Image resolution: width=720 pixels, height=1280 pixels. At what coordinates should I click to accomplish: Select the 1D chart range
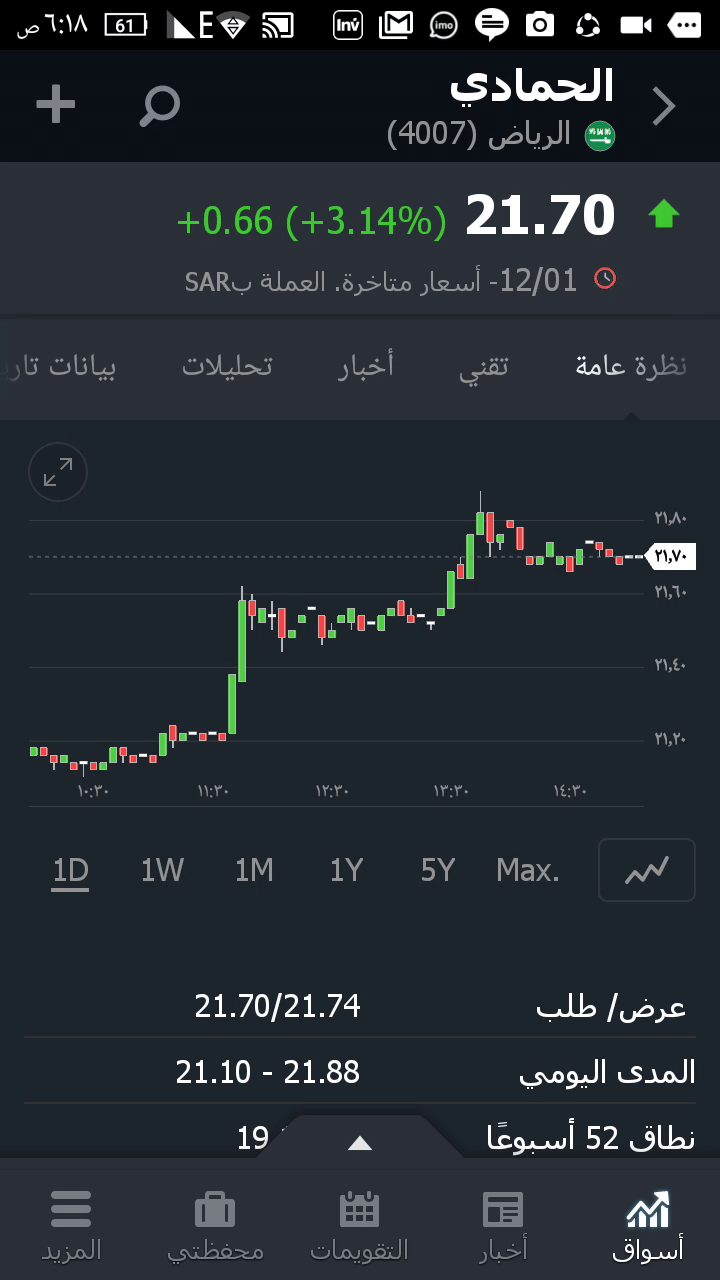(71, 870)
